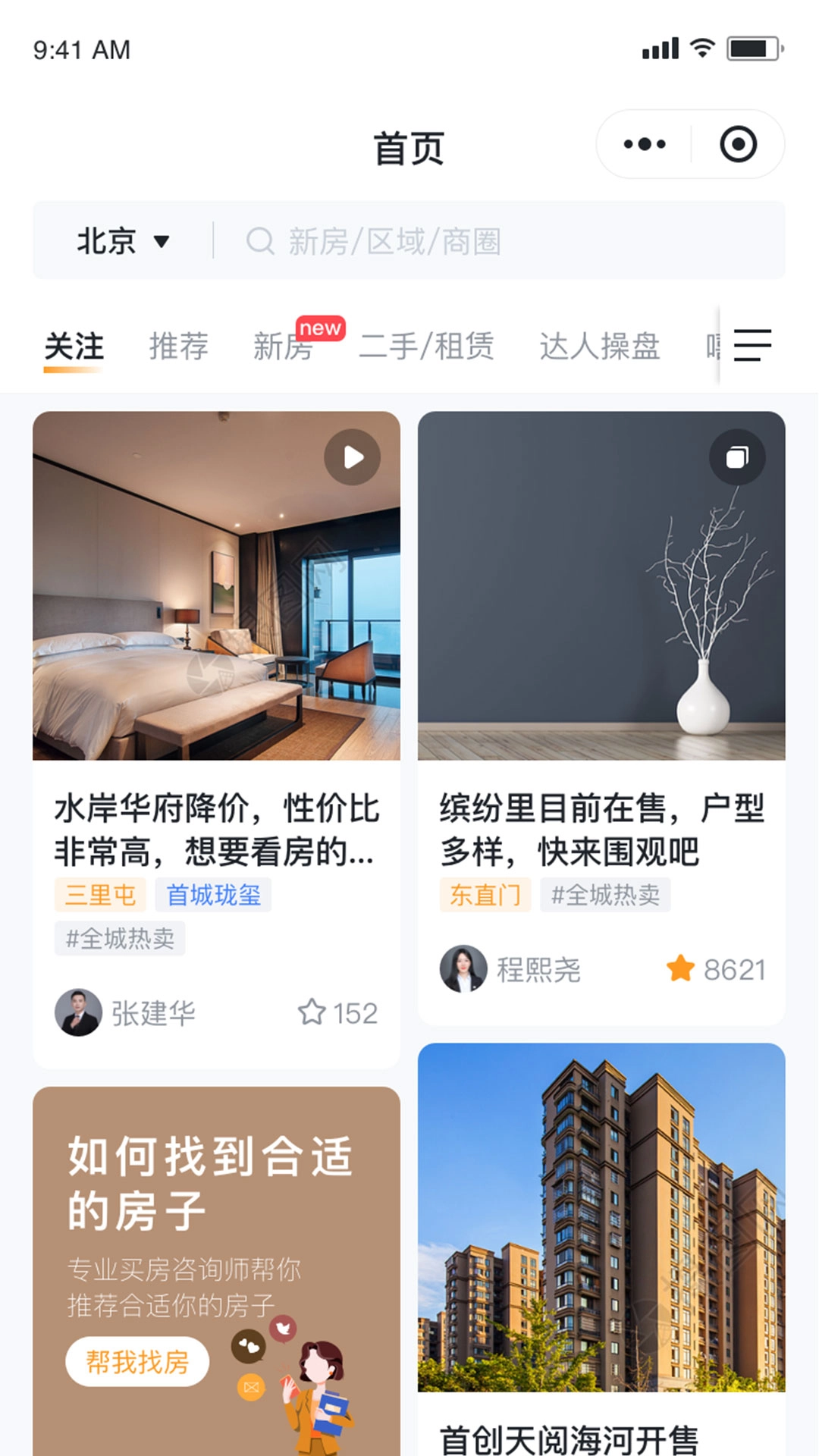Tap the 新房/区域/商圈 search input
The width and height of the screenshot is (819, 1456).
coord(394,241)
